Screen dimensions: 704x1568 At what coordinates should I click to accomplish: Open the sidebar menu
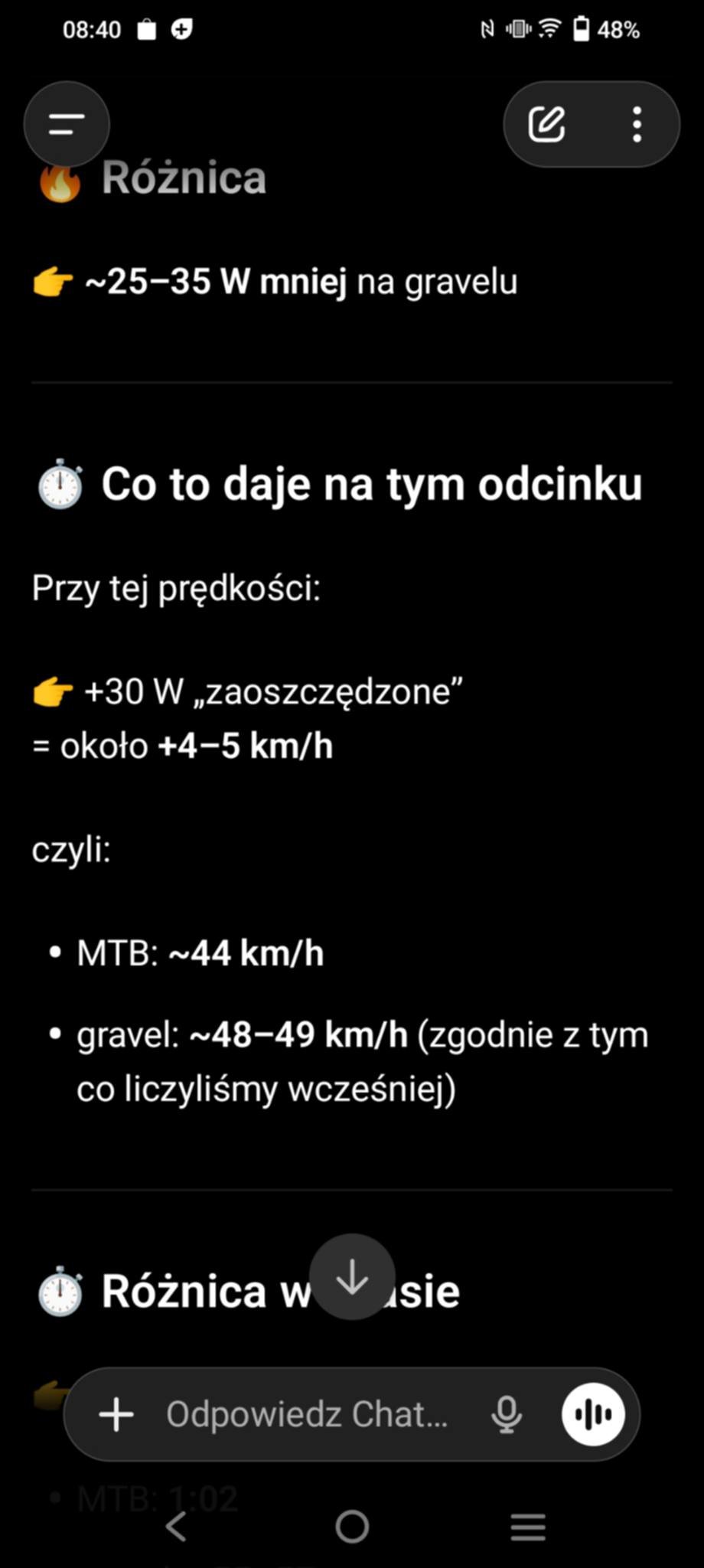pos(67,124)
